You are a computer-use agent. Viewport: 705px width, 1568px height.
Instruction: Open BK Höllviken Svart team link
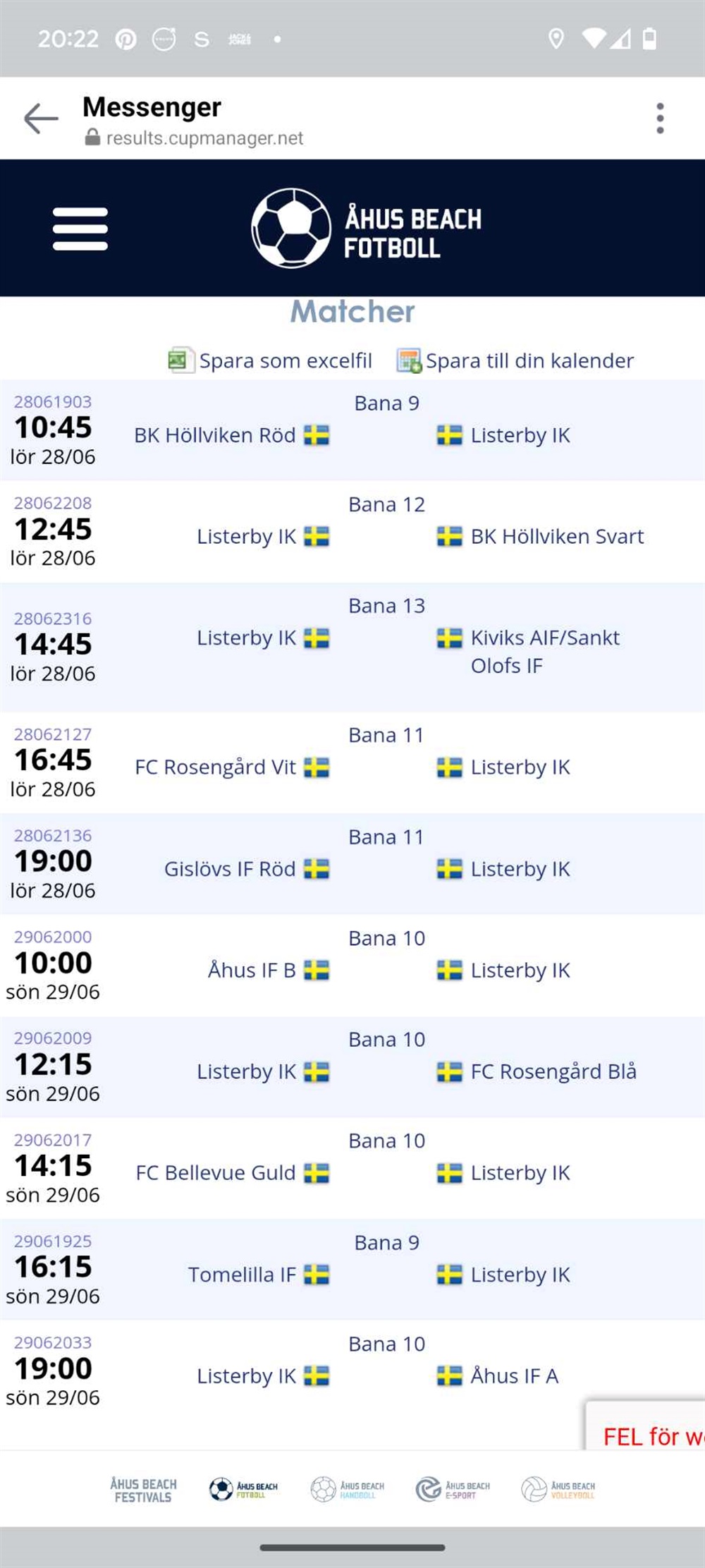(x=557, y=537)
